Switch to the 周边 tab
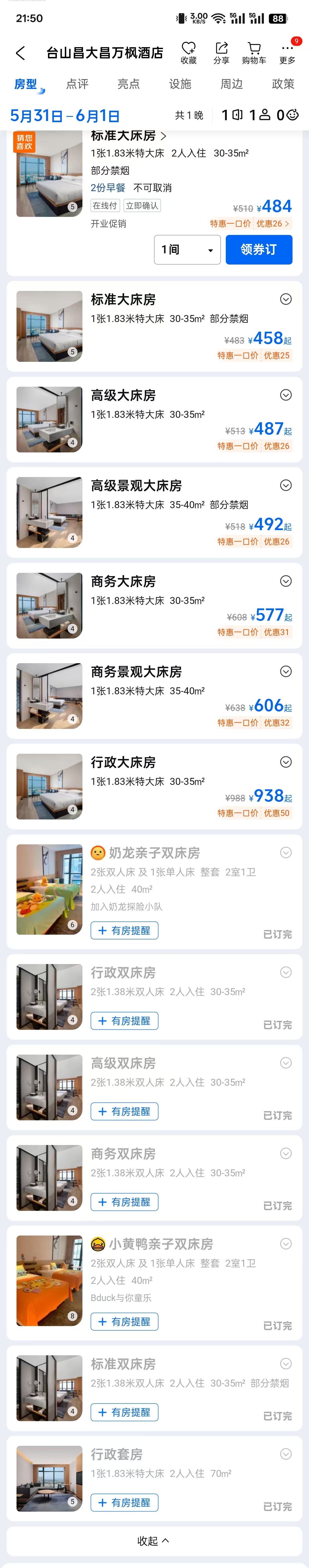This screenshot has height=1568, width=309. pos(232,84)
